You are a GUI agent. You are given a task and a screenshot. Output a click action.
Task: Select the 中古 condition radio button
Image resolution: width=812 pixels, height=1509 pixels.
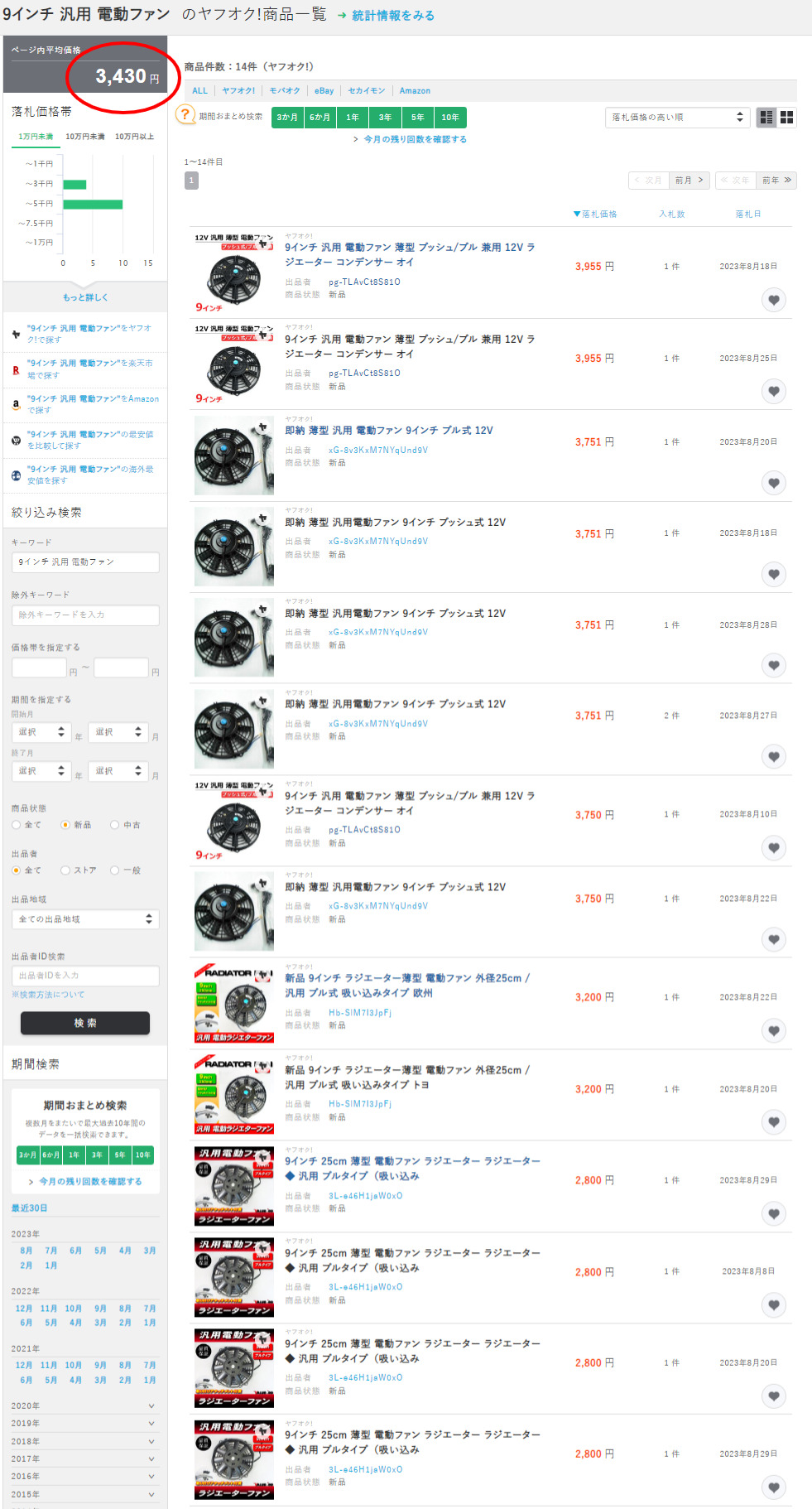(115, 825)
